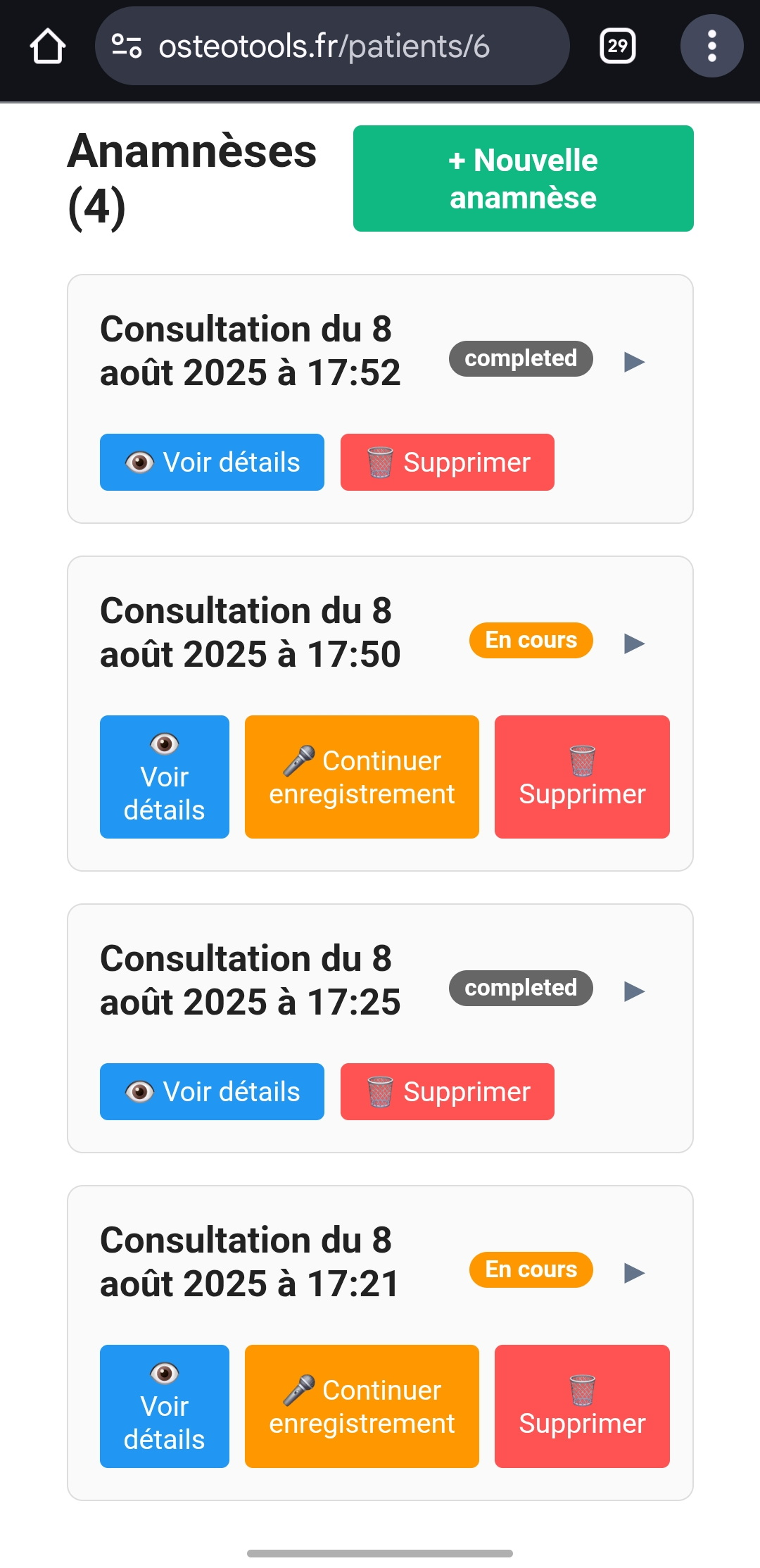Continuer enregistrement for the 17:50 consultation
The image size is (760, 1568).
pos(362,777)
